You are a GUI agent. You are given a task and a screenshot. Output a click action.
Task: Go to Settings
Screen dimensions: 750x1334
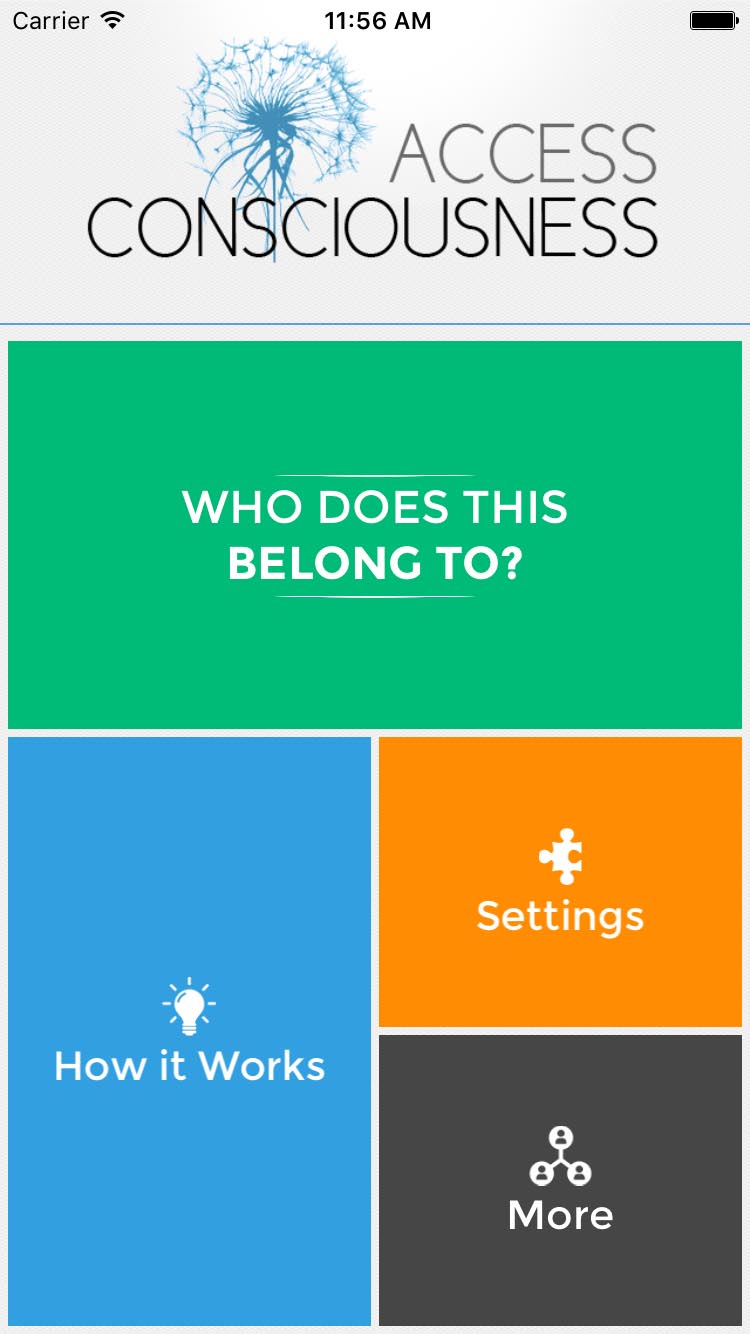(x=560, y=882)
